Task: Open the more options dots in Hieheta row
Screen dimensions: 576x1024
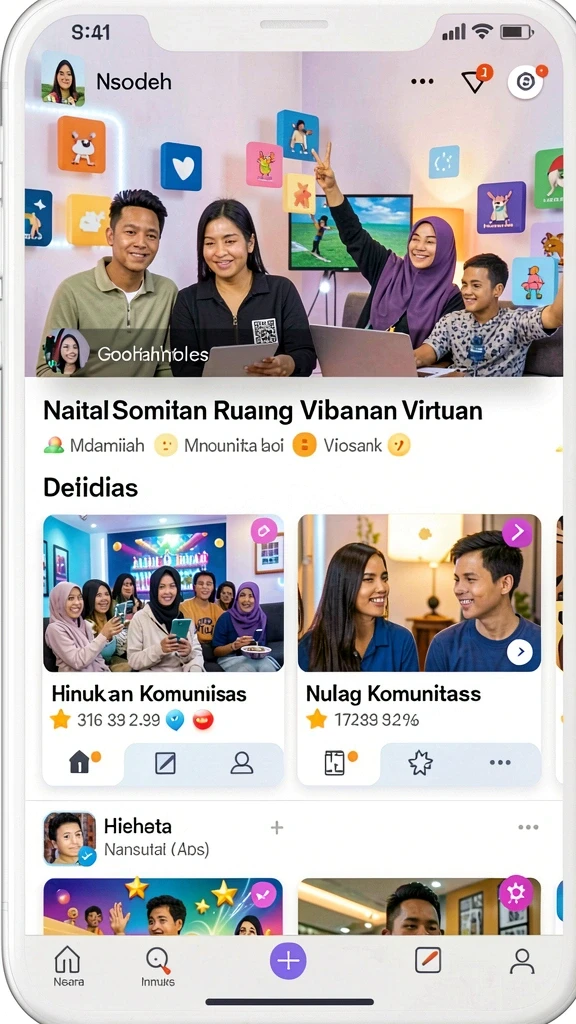Action: tap(528, 827)
